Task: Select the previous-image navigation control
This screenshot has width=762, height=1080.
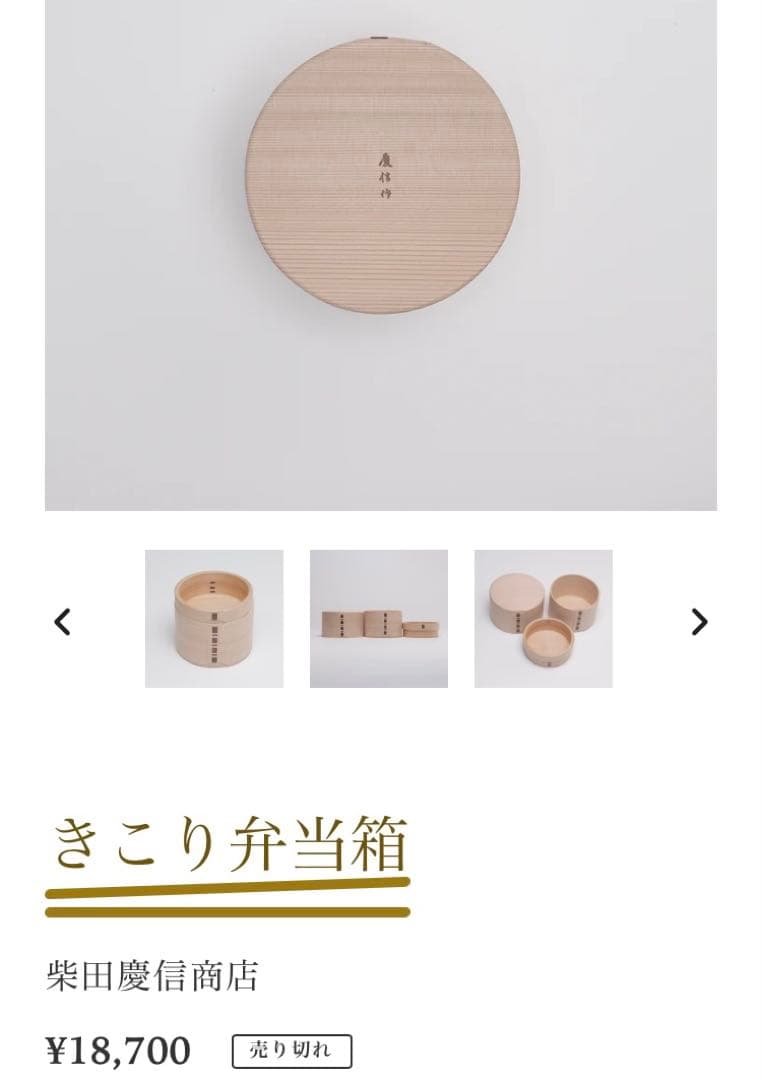Action: 62,621
